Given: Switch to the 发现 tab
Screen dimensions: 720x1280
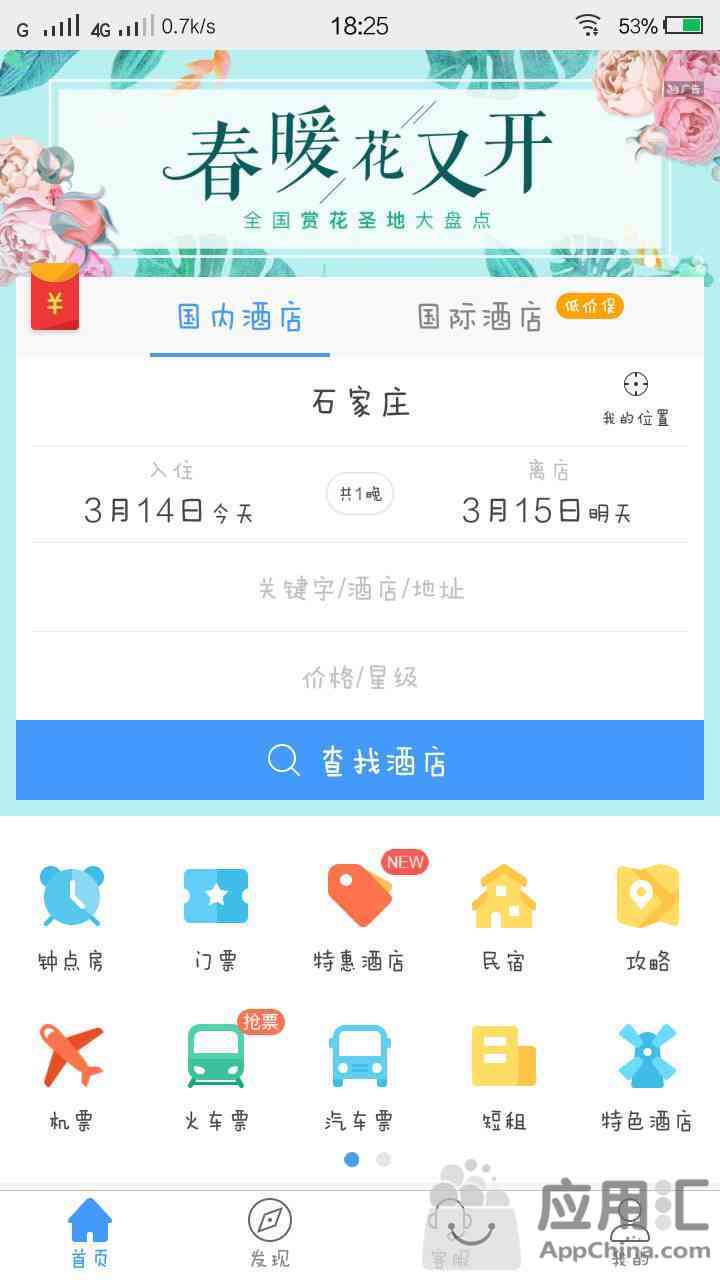Looking at the screenshot, I should 270,1233.
